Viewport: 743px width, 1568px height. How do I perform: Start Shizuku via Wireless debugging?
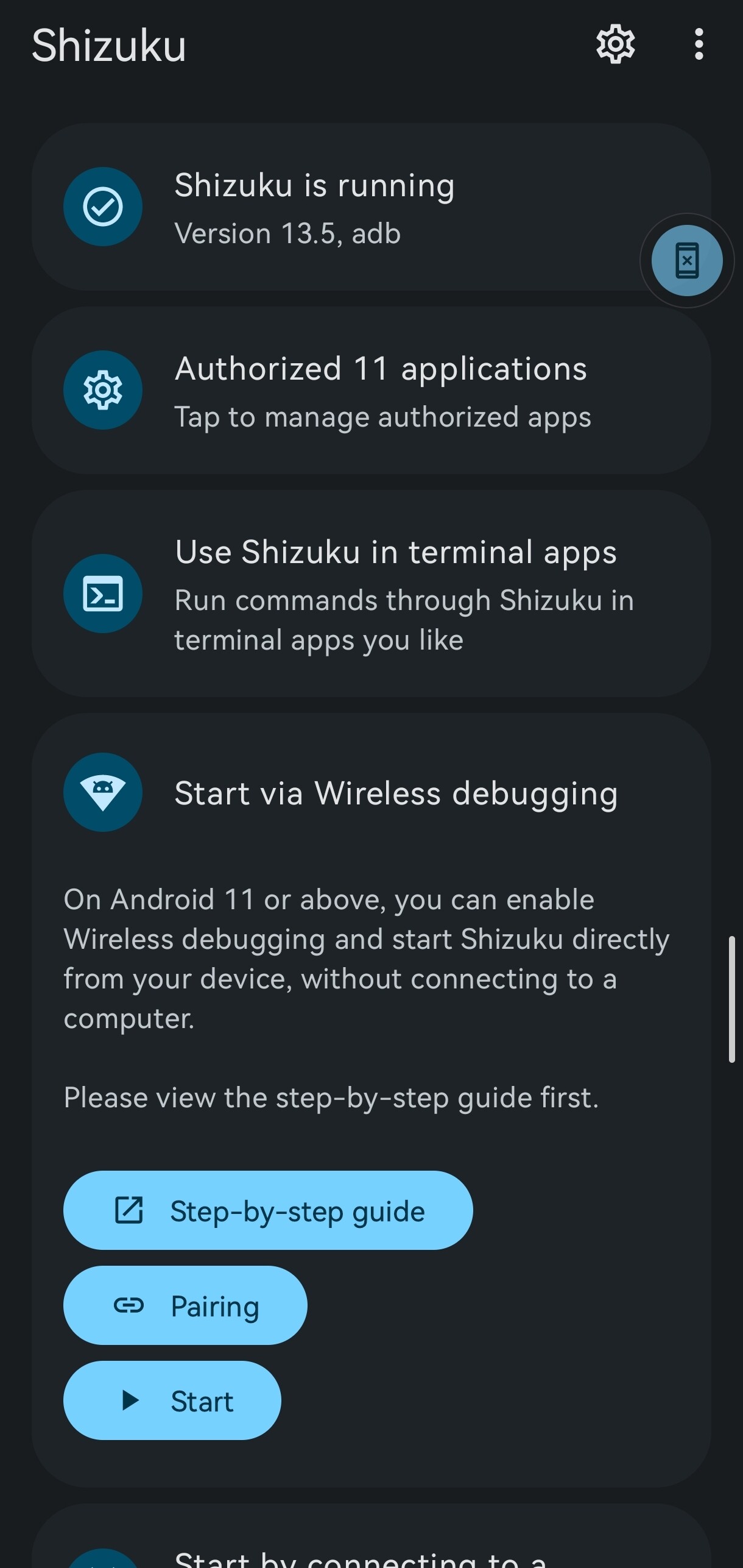pyautogui.click(x=172, y=1400)
